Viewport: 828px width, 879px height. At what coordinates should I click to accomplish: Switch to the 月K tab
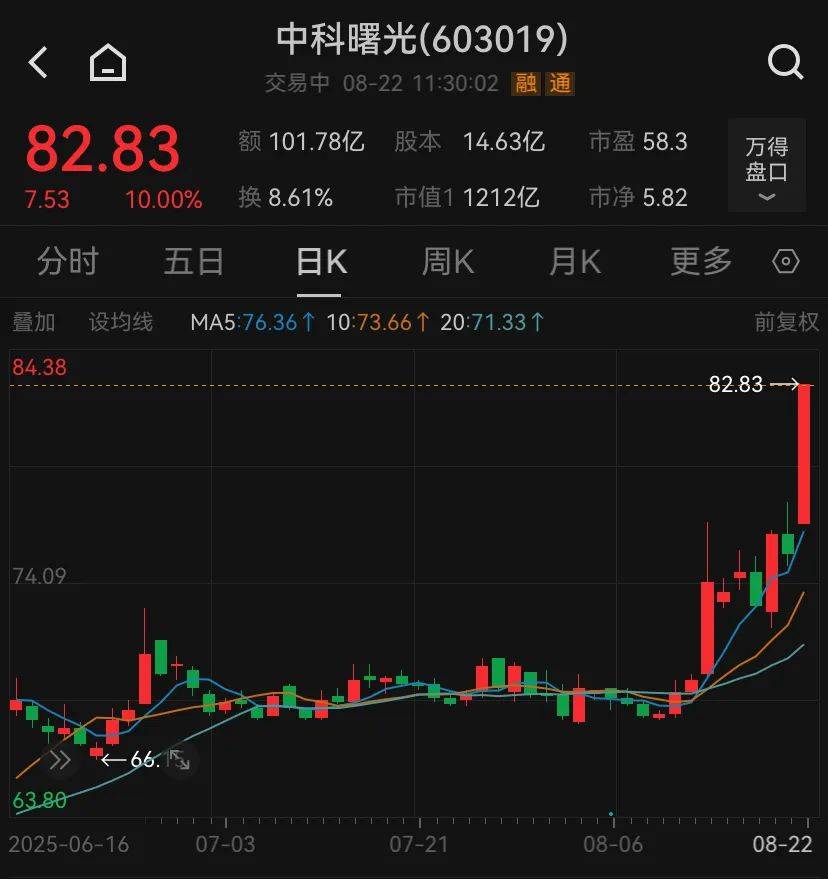[574, 262]
